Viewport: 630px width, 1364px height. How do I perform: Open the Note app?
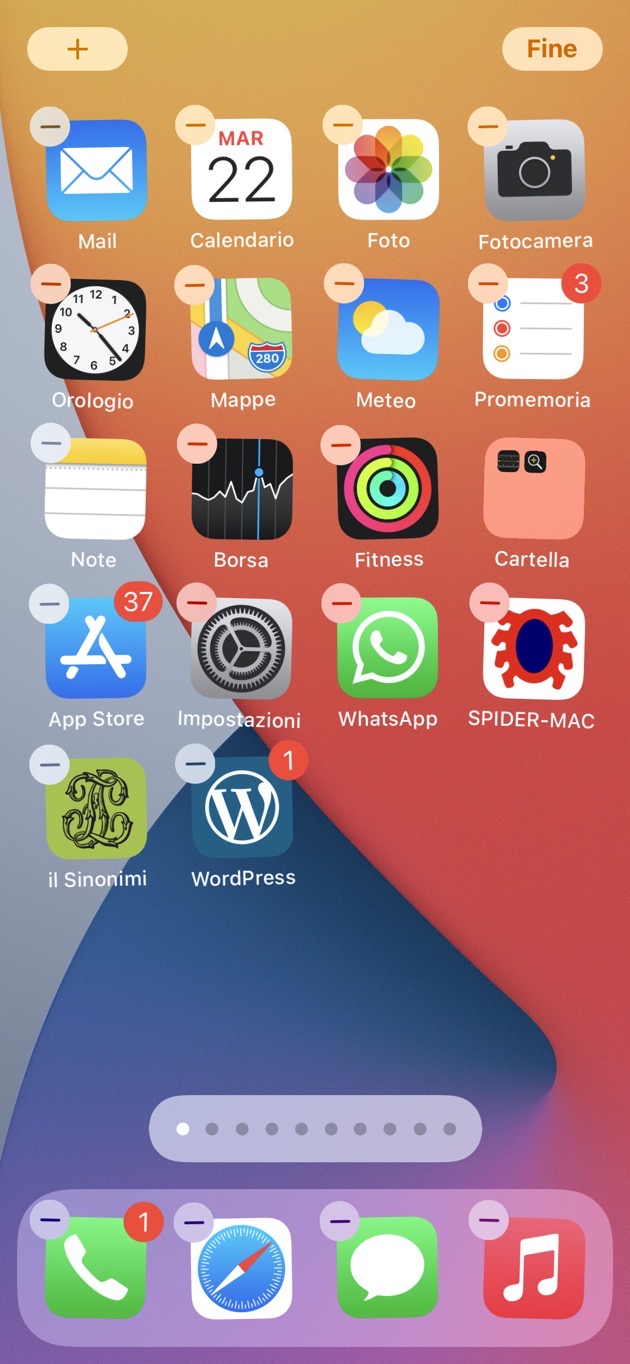pos(95,489)
